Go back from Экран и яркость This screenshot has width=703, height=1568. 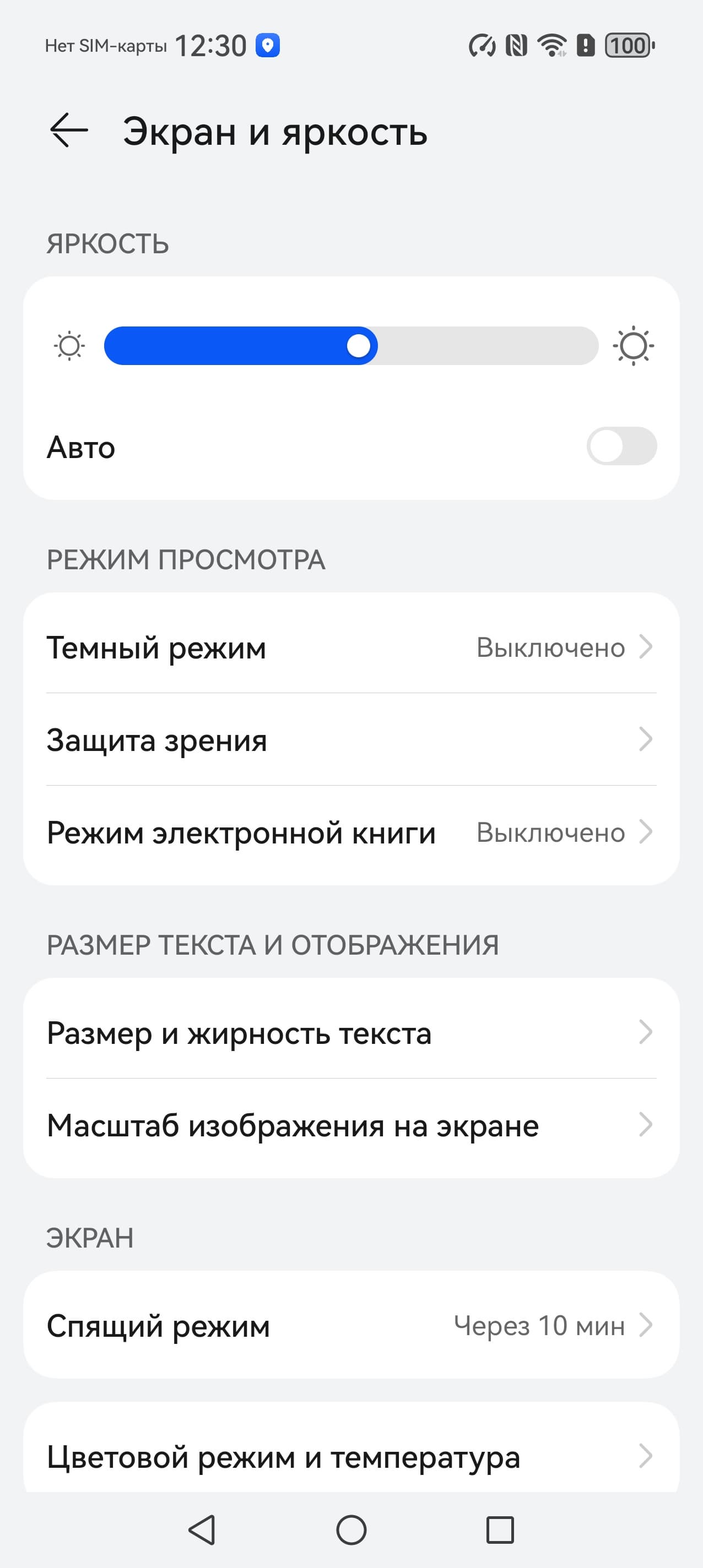(68, 130)
